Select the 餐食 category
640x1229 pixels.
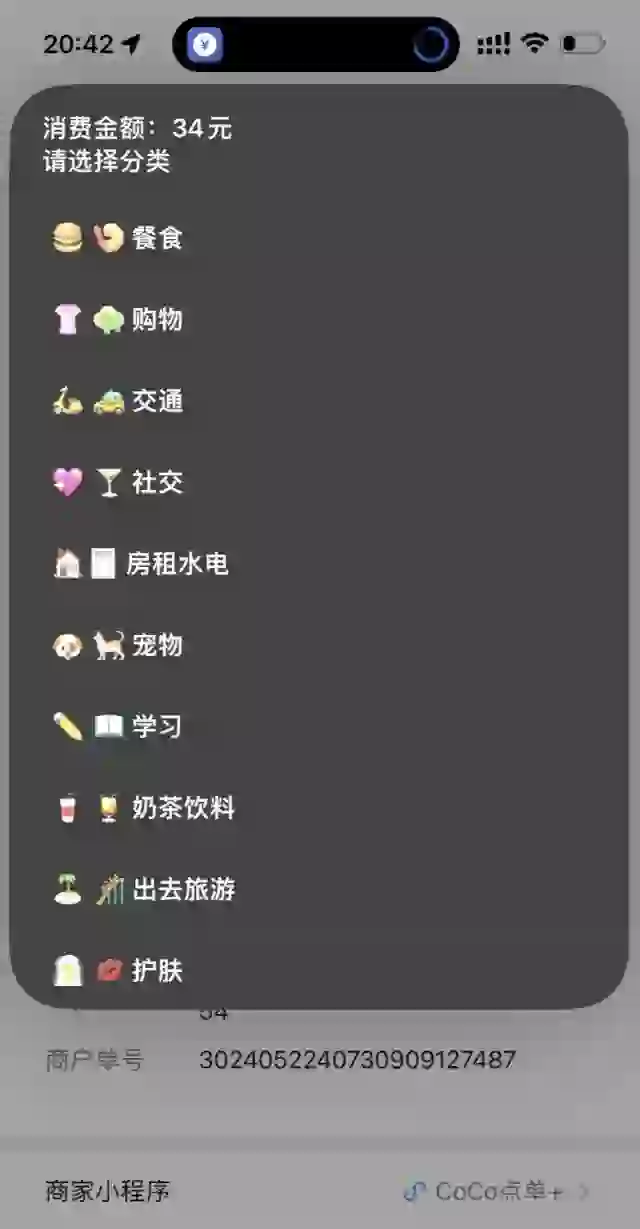point(156,239)
